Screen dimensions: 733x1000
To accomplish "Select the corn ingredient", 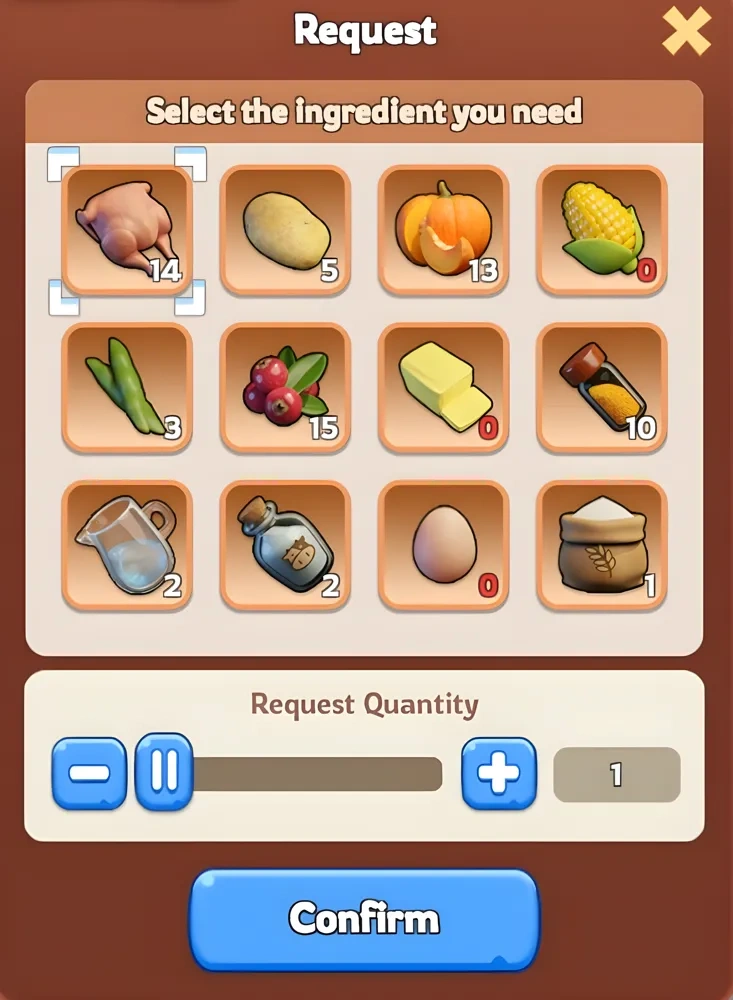I will click(601, 230).
